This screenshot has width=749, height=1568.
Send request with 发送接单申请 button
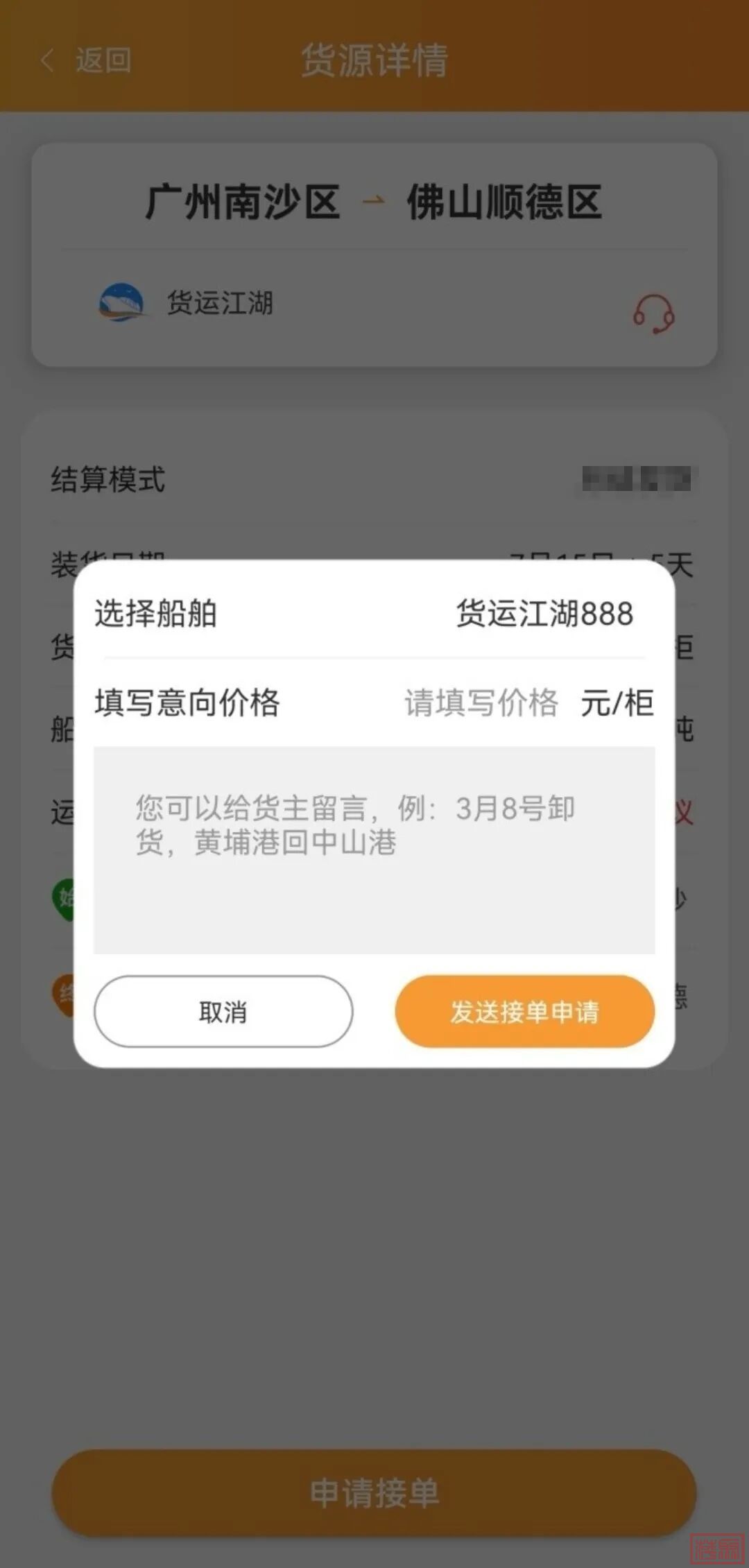coord(524,1011)
